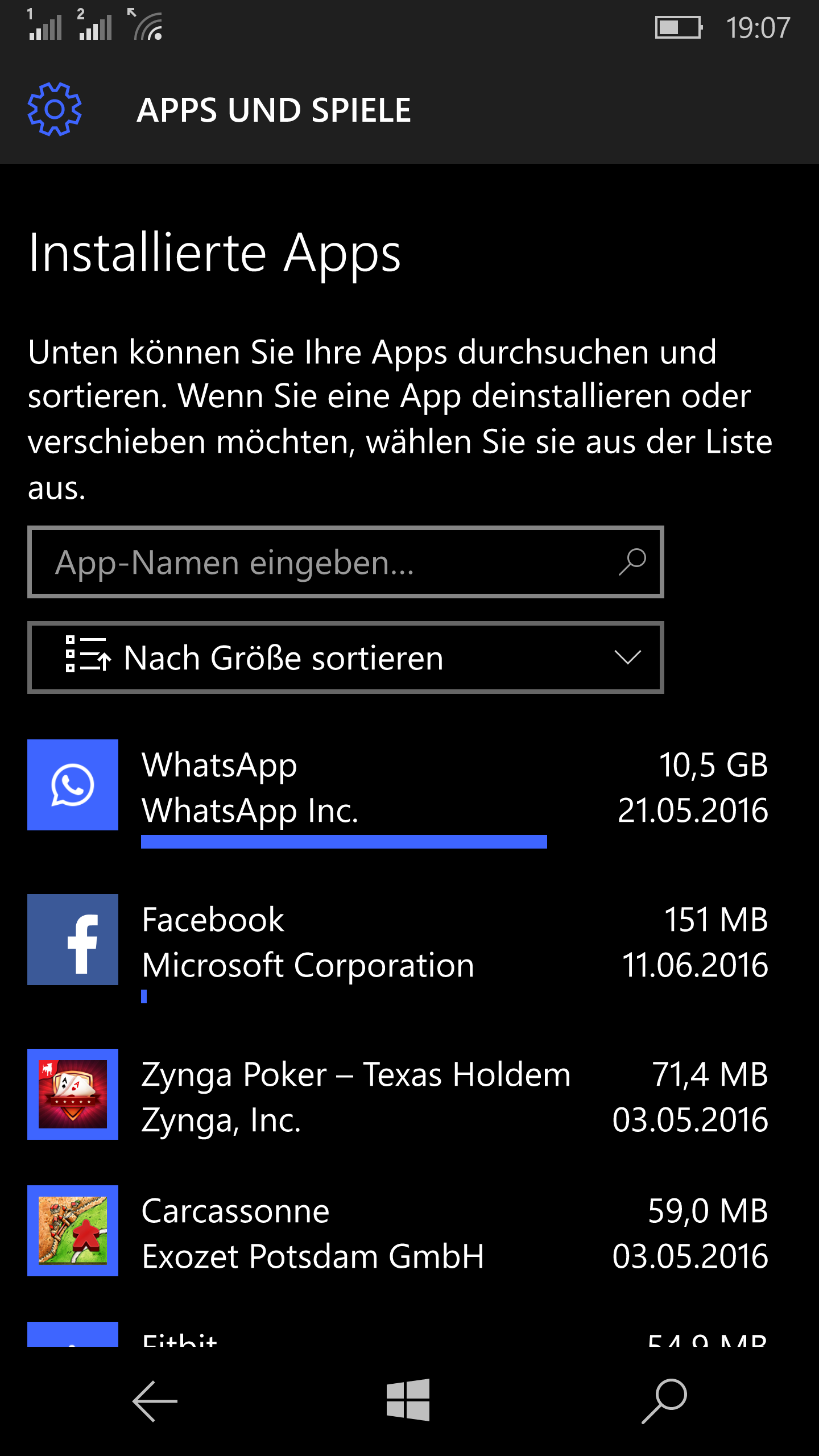Expand the Nach Größe sortieren dropdown

pyautogui.click(x=346, y=657)
